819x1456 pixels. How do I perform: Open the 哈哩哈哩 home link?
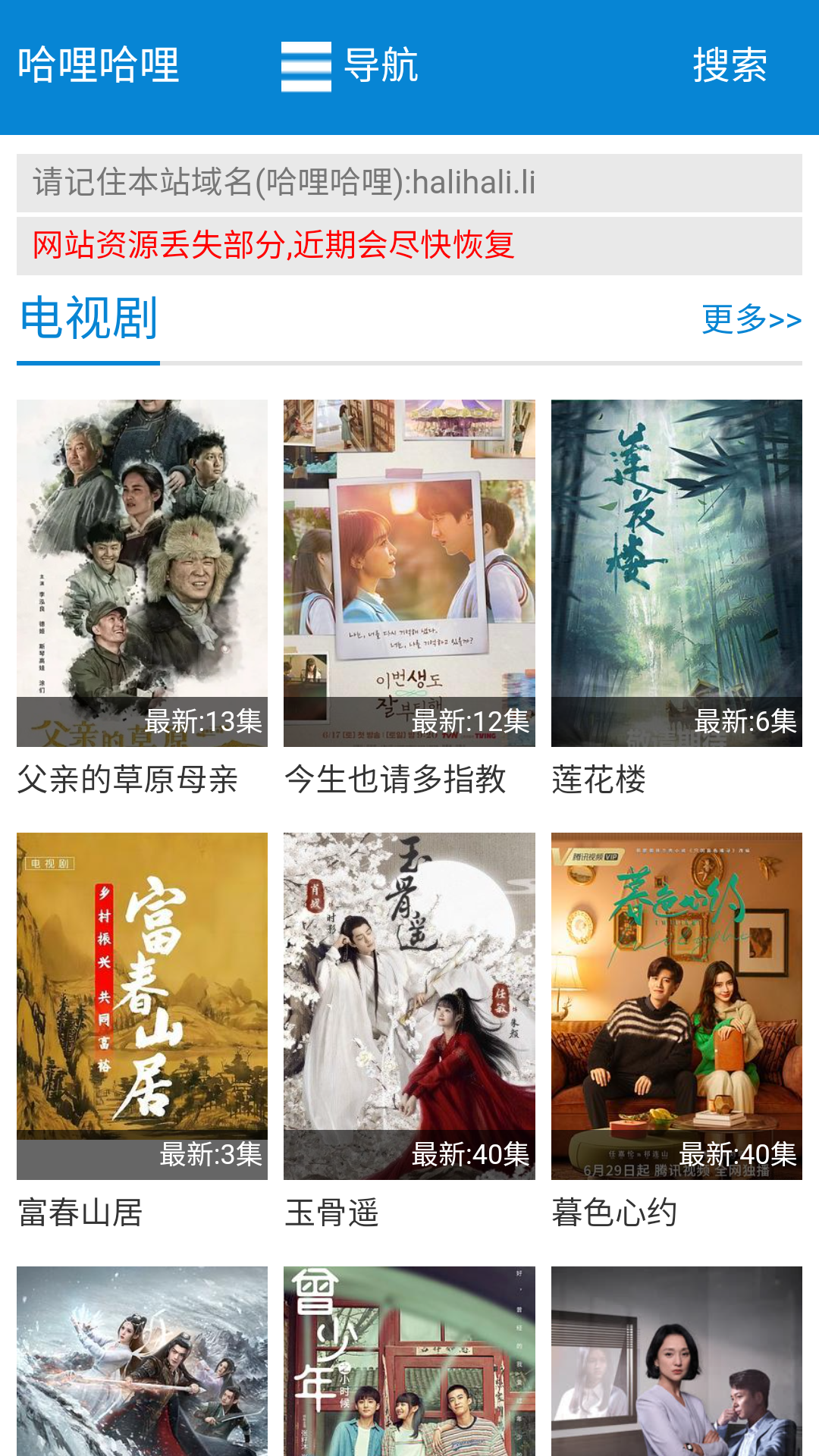[x=99, y=65]
